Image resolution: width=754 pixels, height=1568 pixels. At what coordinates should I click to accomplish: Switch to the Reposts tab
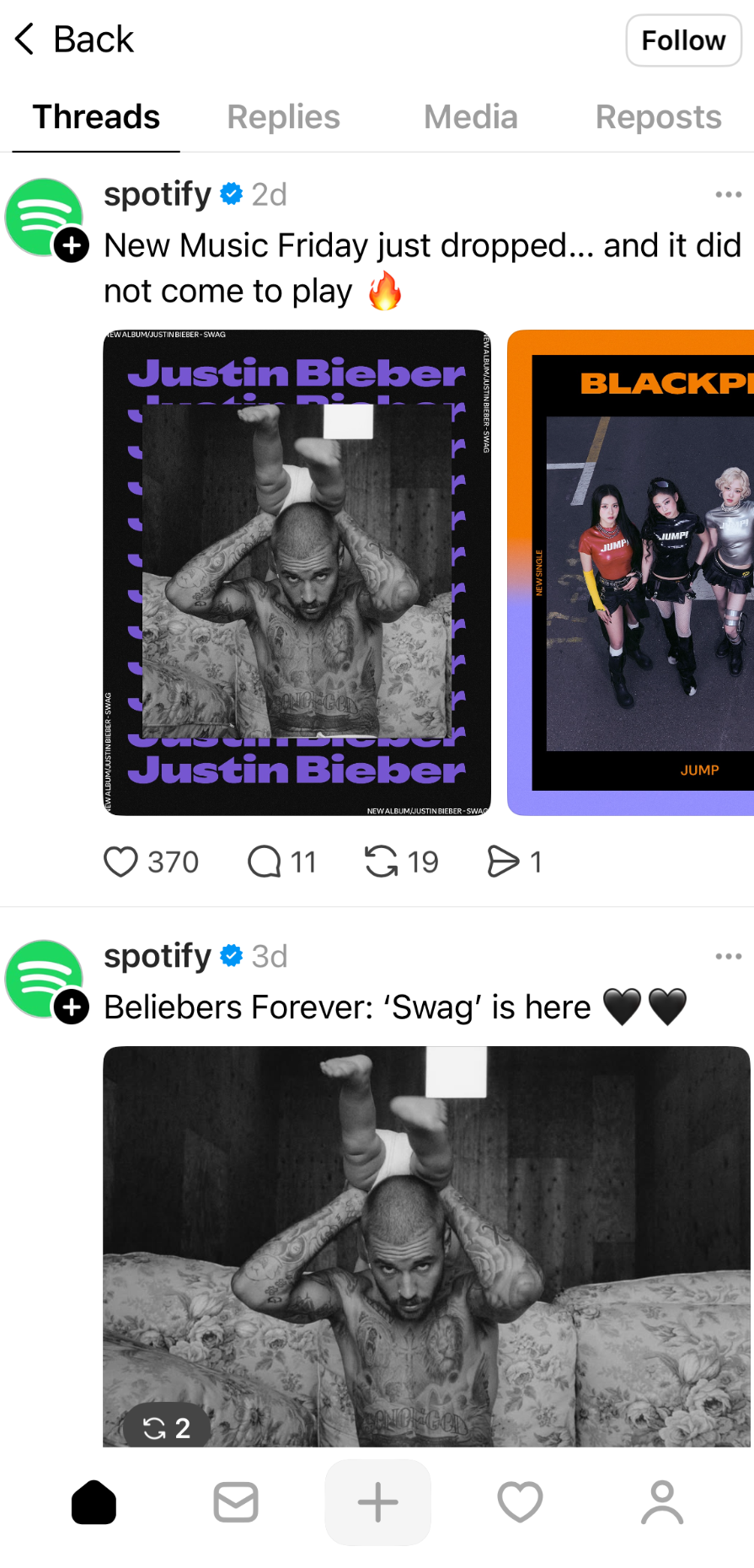(x=658, y=117)
